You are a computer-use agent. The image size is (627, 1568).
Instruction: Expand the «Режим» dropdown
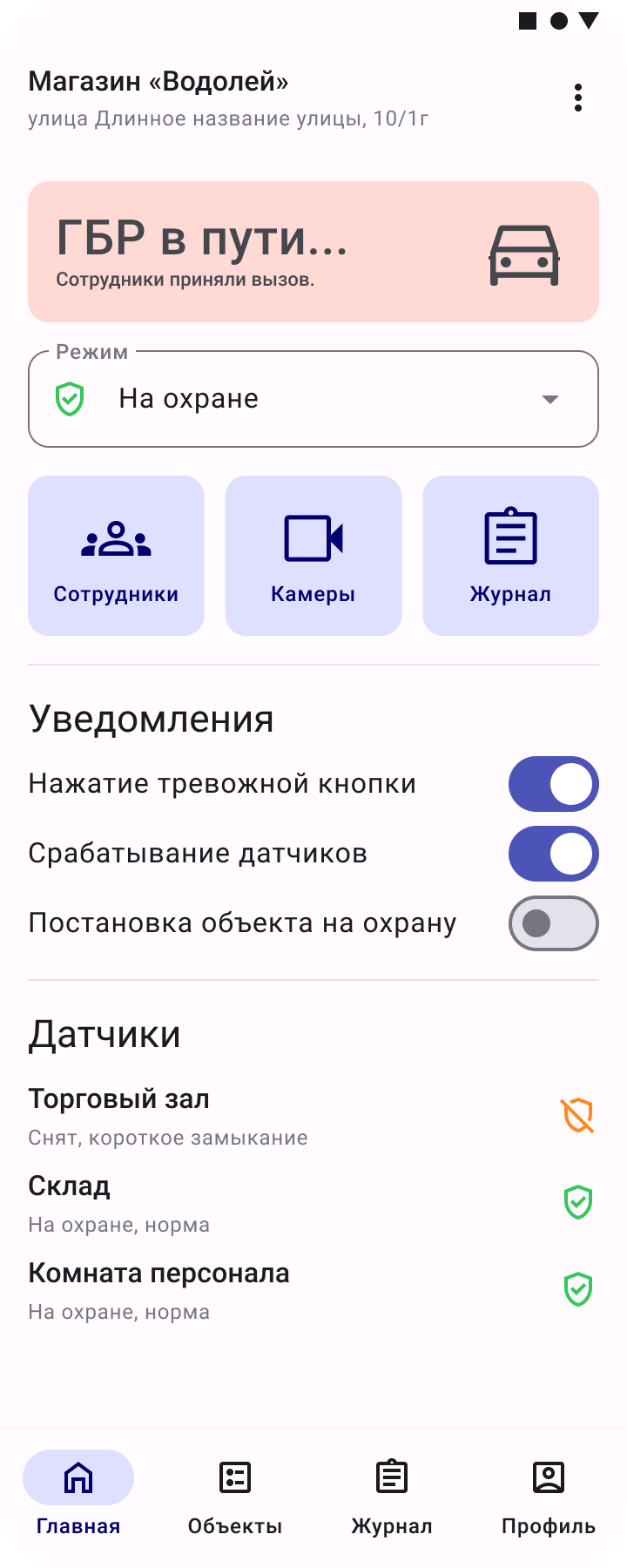313,399
